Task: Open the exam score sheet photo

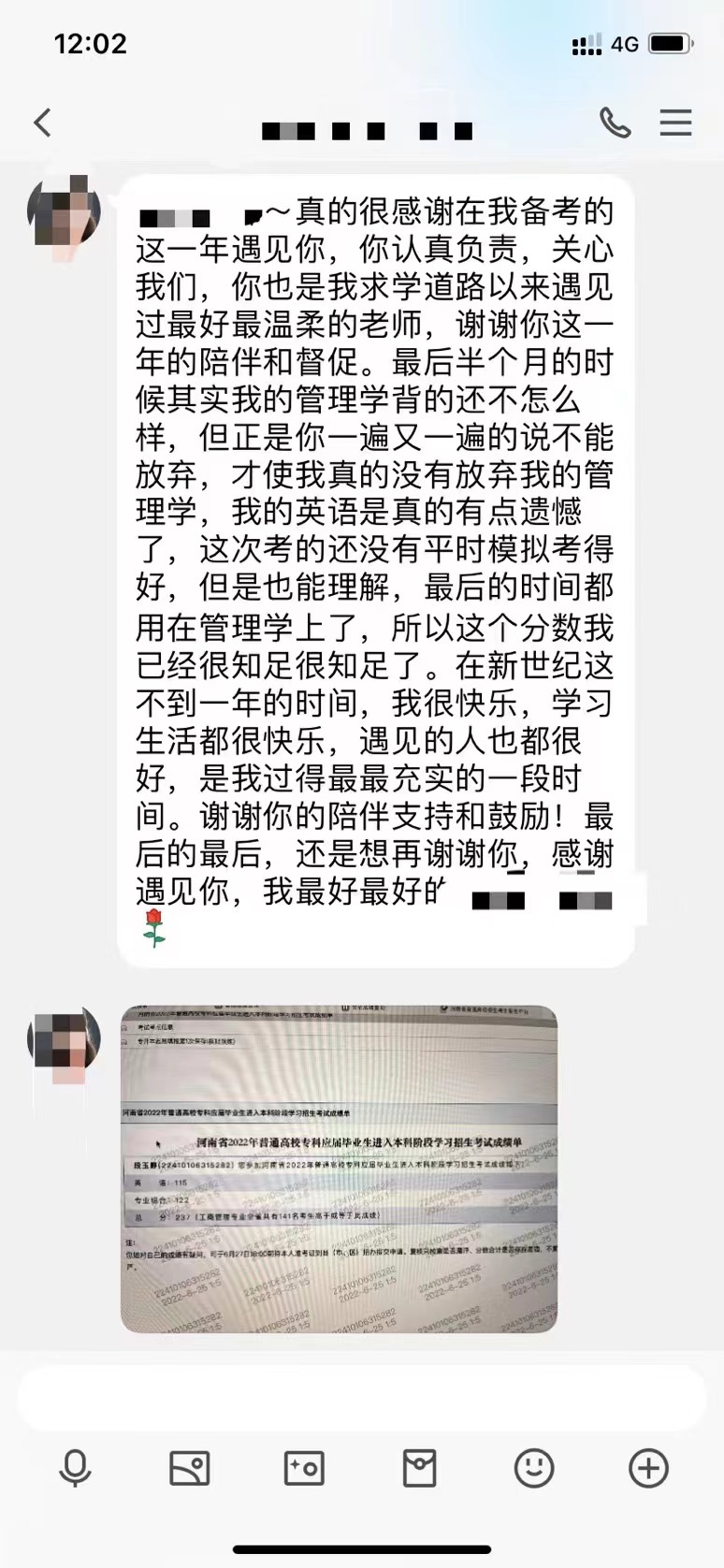Action: click(x=339, y=1169)
